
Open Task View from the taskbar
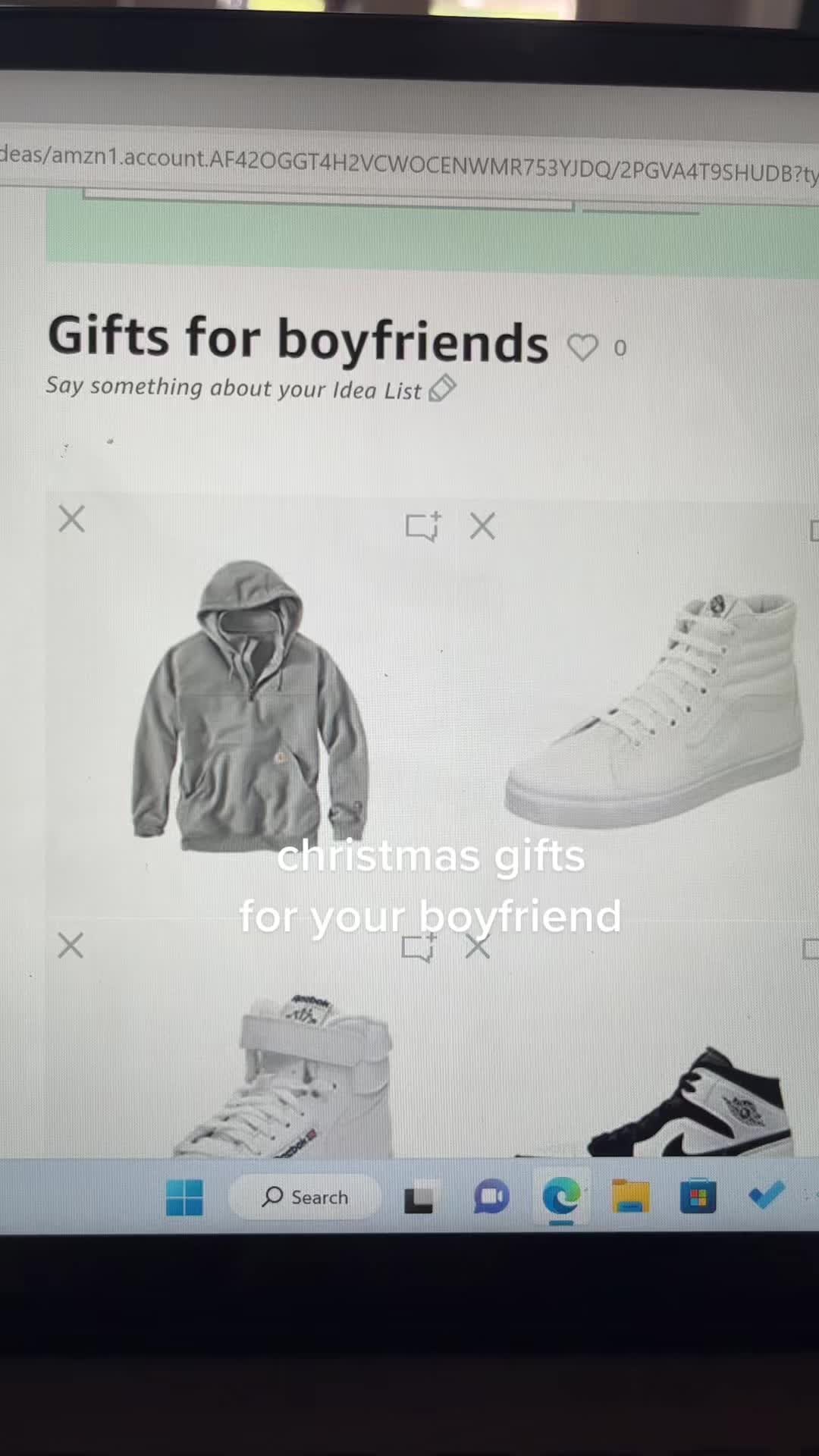419,1198
